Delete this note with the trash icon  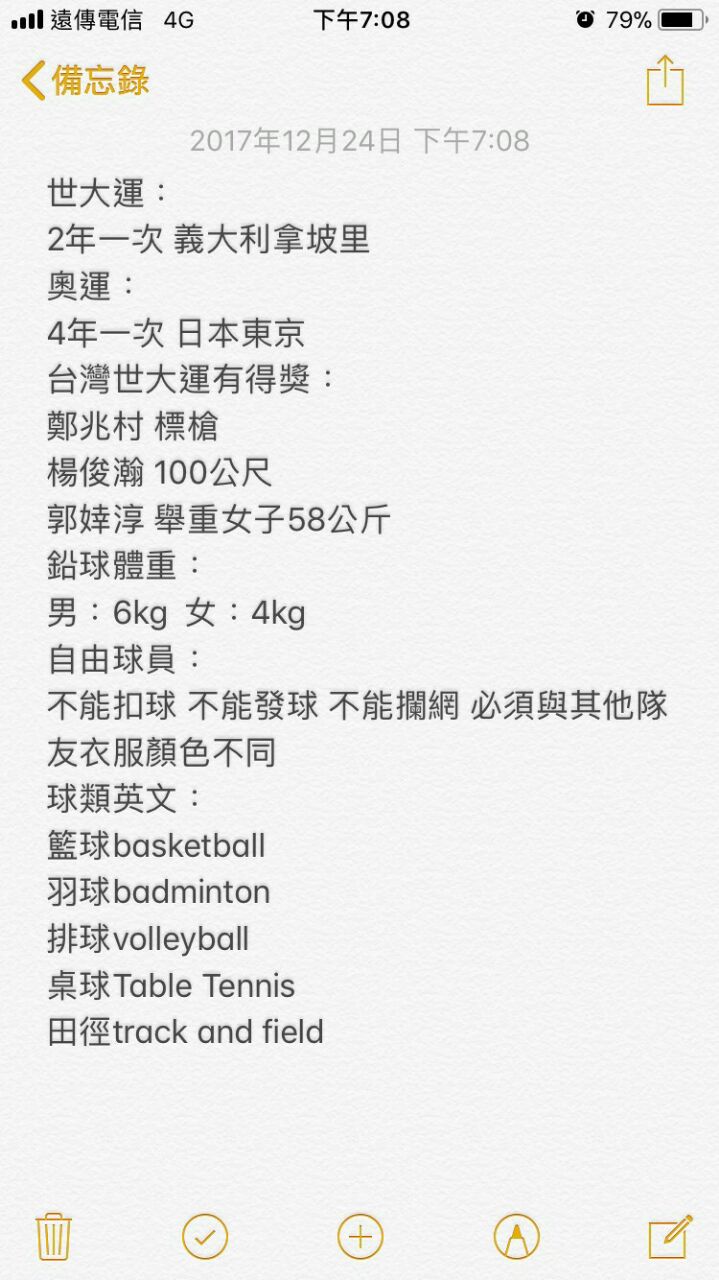pyautogui.click(x=53, y=1236)
